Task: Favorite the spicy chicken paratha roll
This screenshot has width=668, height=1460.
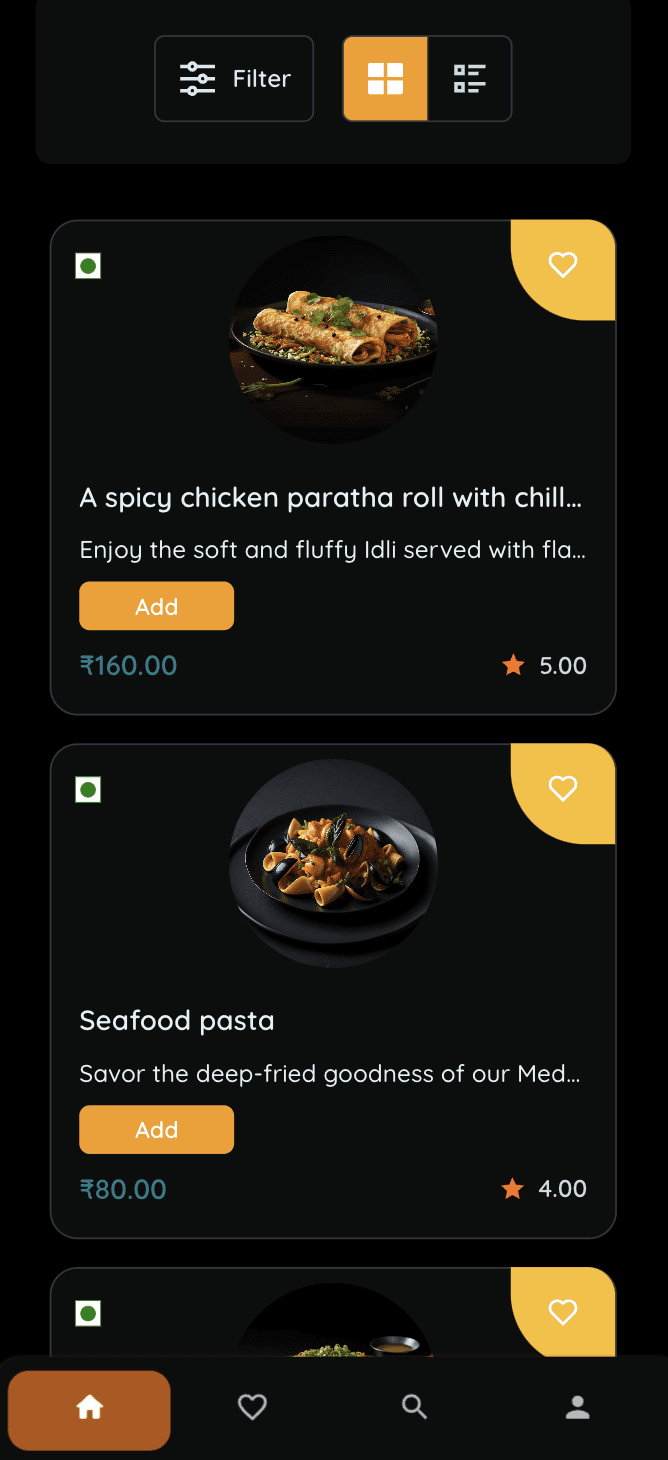Action: [563, 265]
